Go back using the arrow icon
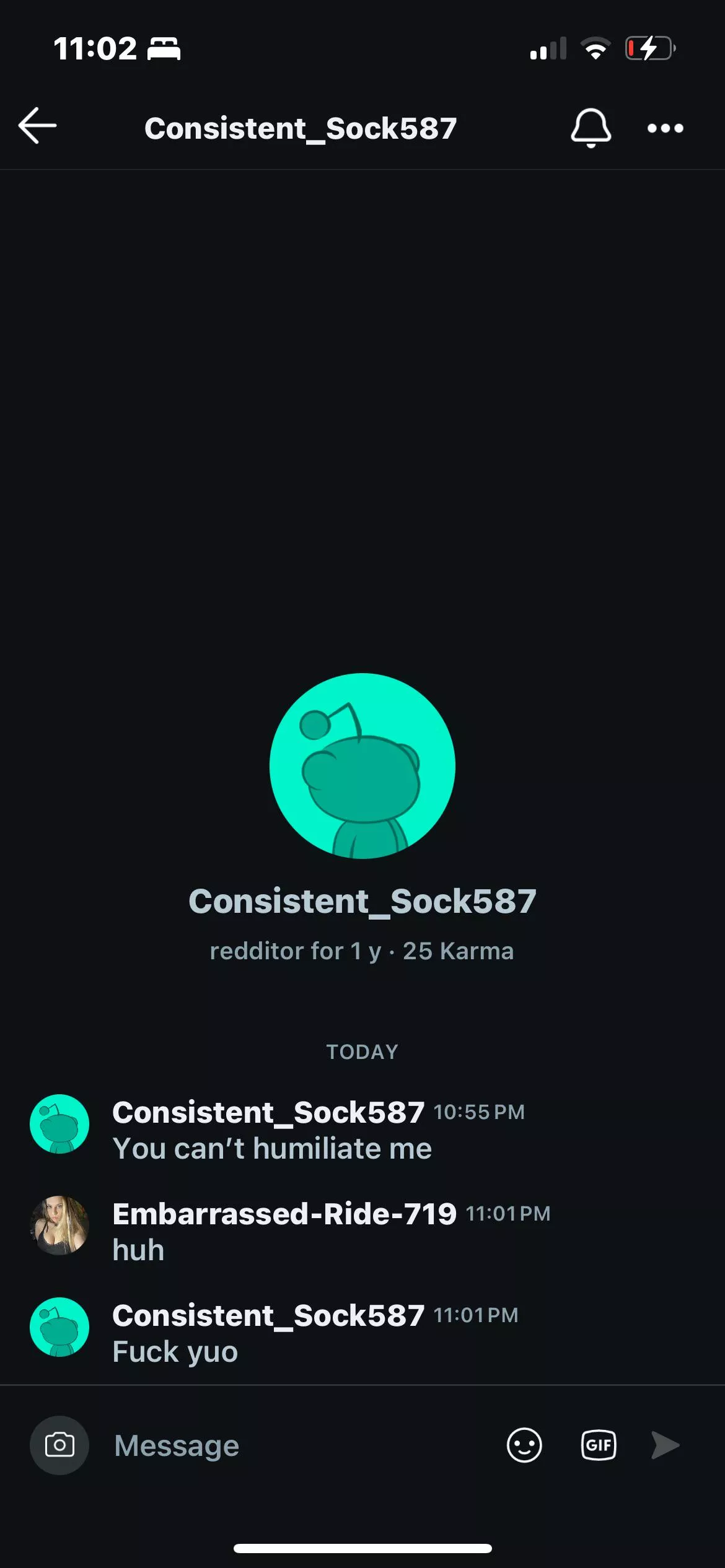This screenshot has width=725, height=1568. click(x=38, y=126)
